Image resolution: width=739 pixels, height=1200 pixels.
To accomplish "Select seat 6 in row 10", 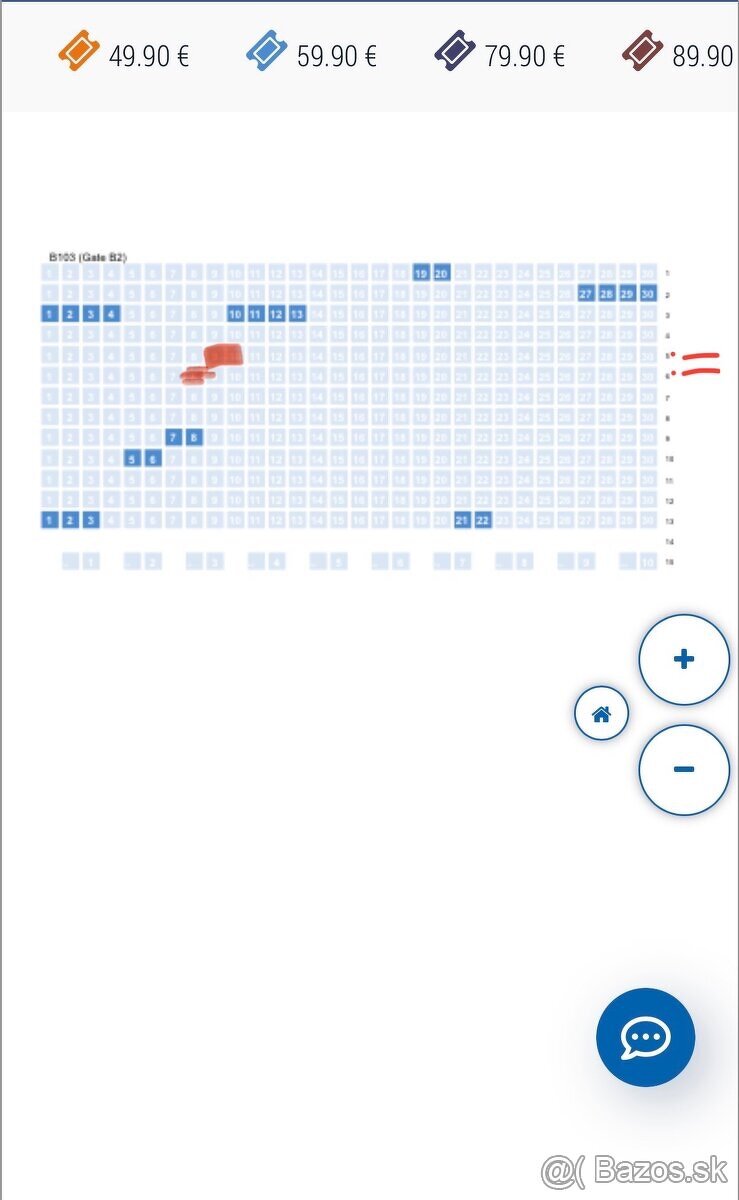I will click(x=152, y=458).
